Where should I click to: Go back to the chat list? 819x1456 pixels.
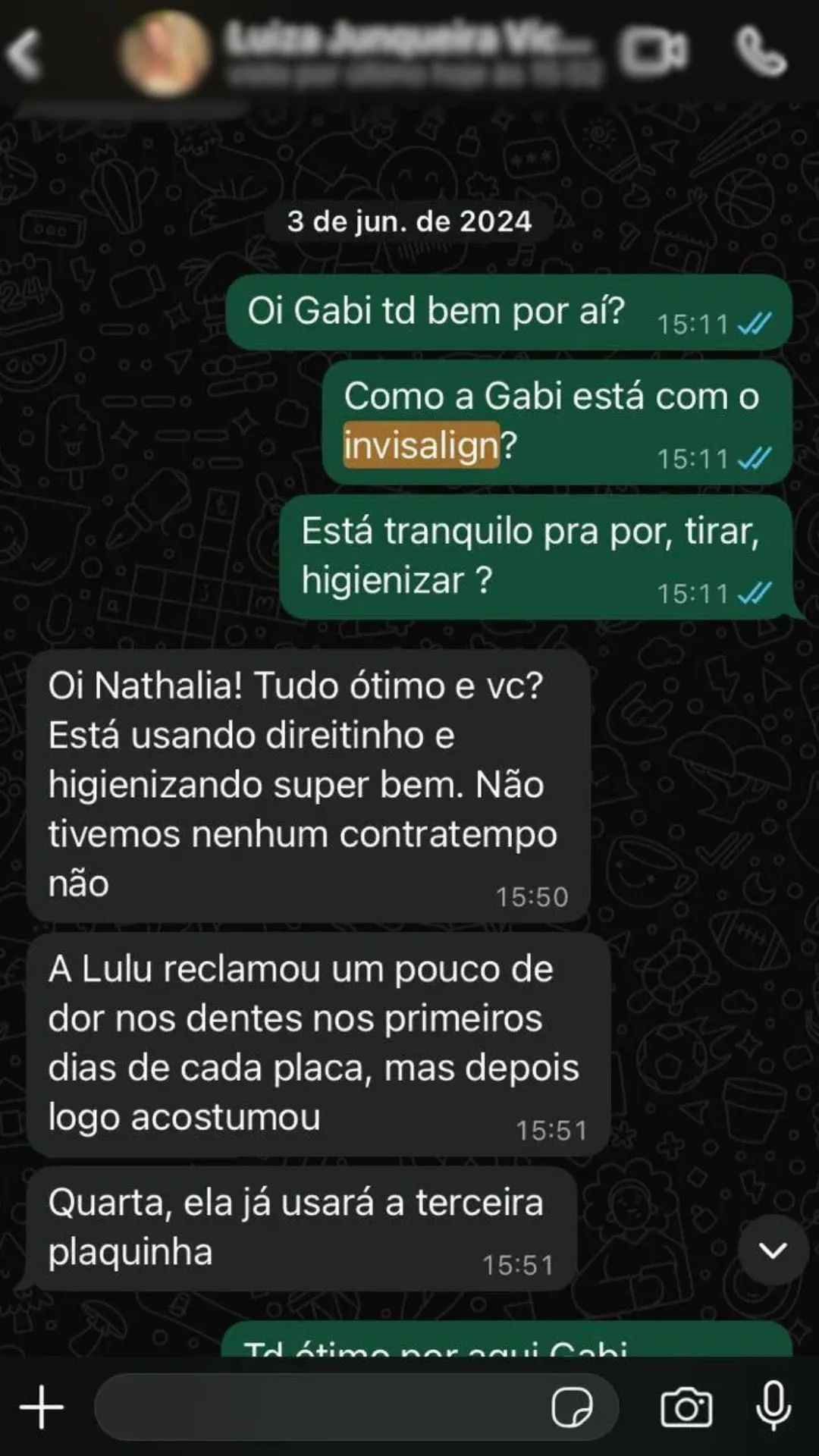(24, 53)
